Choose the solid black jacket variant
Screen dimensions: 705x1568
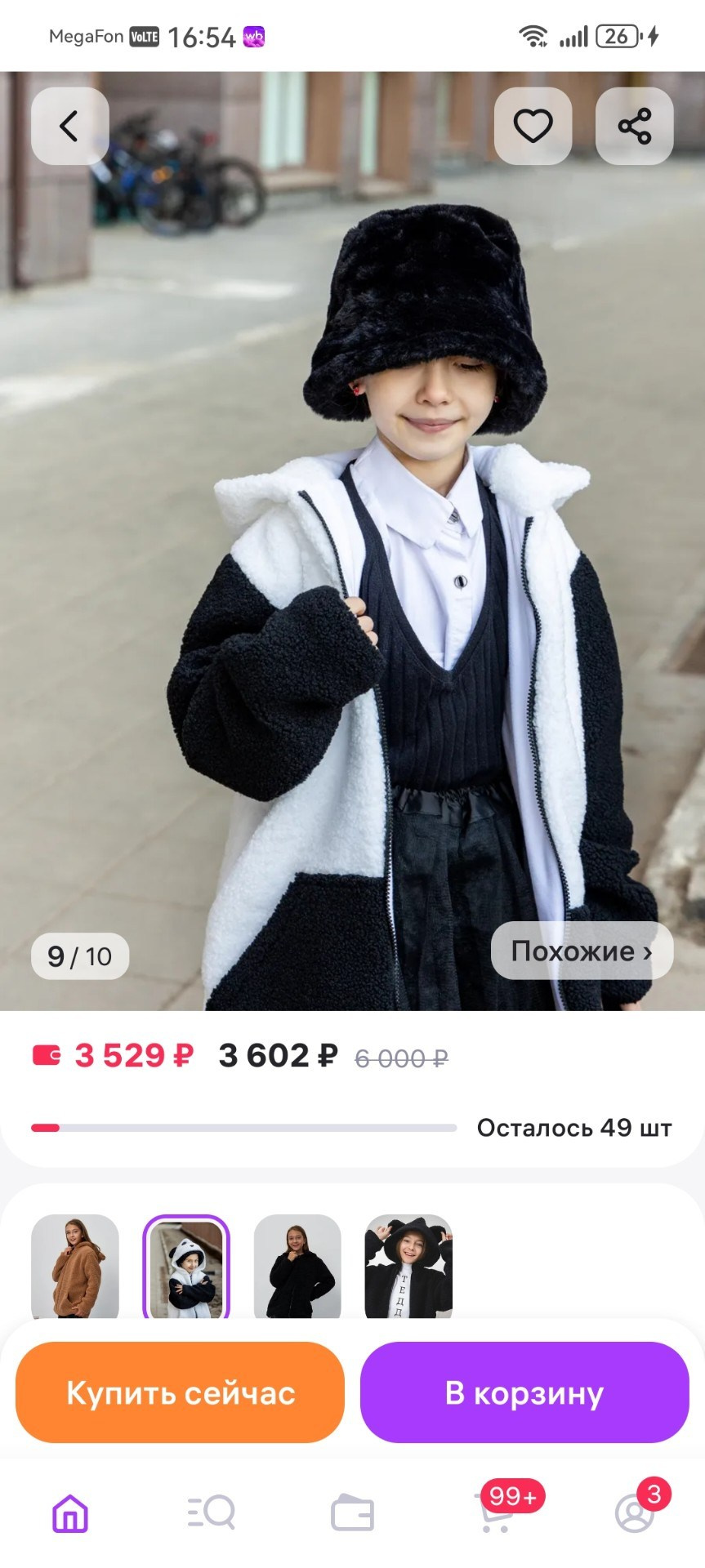click(x=297, y=1266)
